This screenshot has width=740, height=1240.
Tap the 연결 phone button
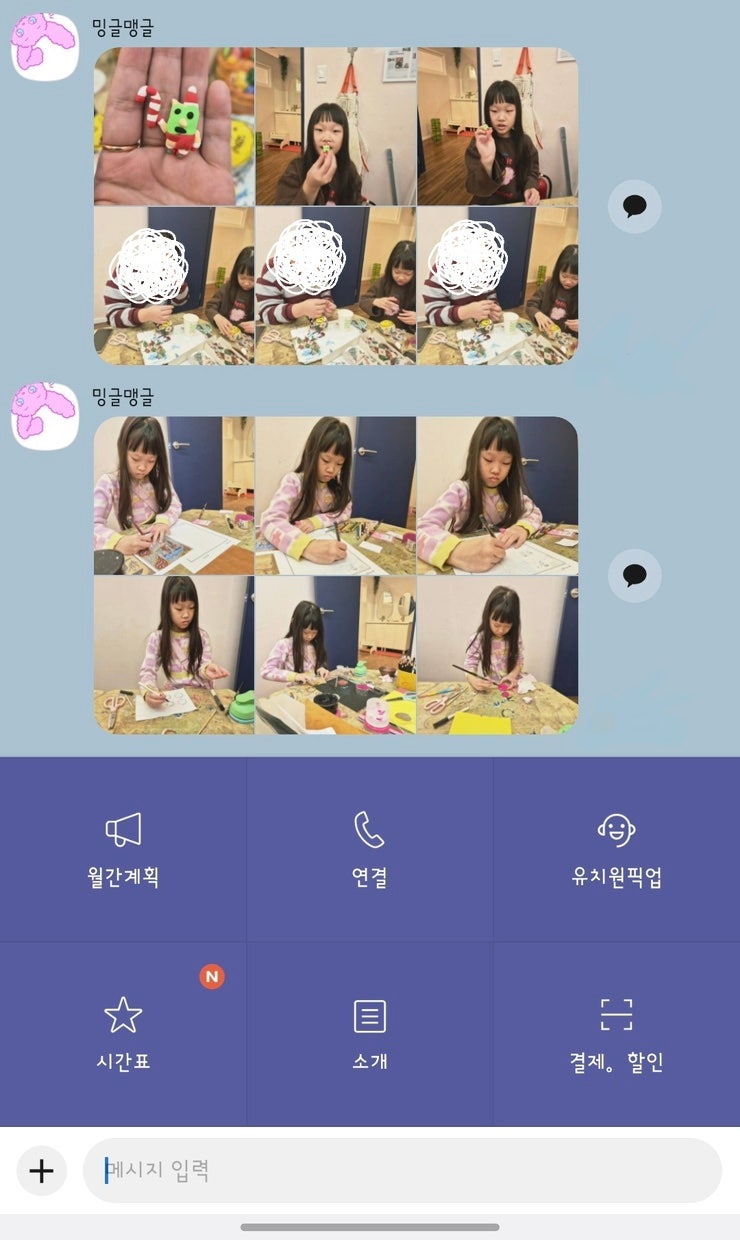point(369,850)
